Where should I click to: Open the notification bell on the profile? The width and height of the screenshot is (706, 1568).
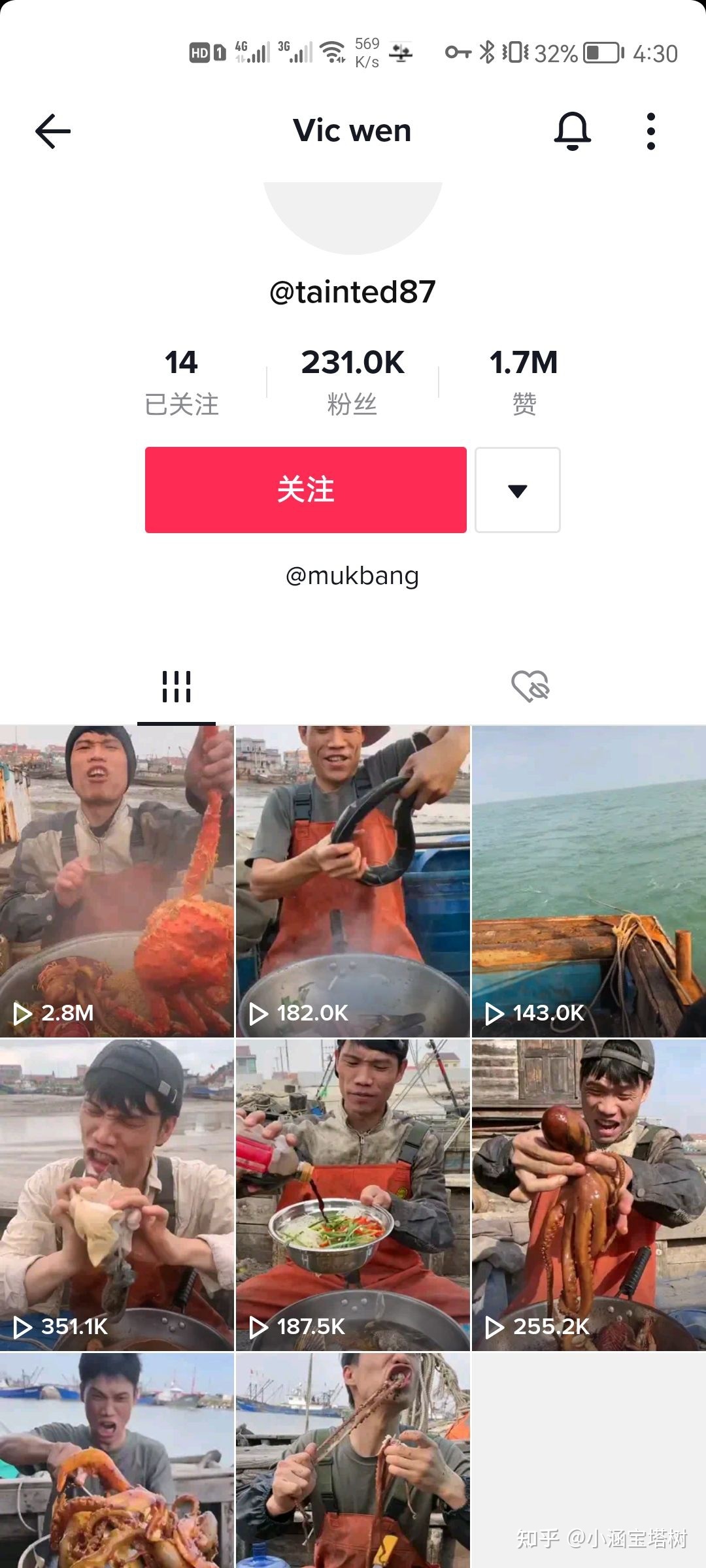point(572,130)
